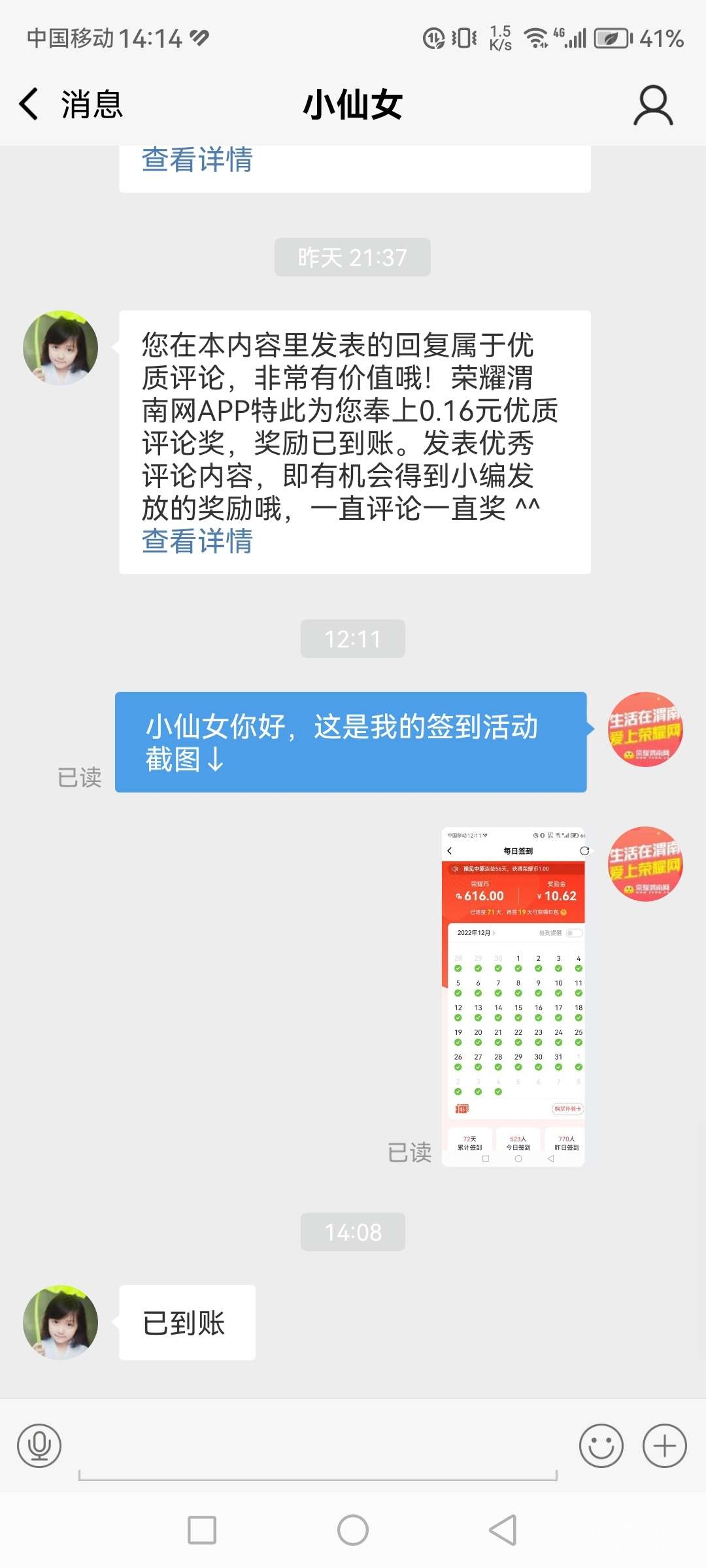Screen dimensions: 706x1568
Task: Open the recent apps square button
Action: tap(202, 1530)
